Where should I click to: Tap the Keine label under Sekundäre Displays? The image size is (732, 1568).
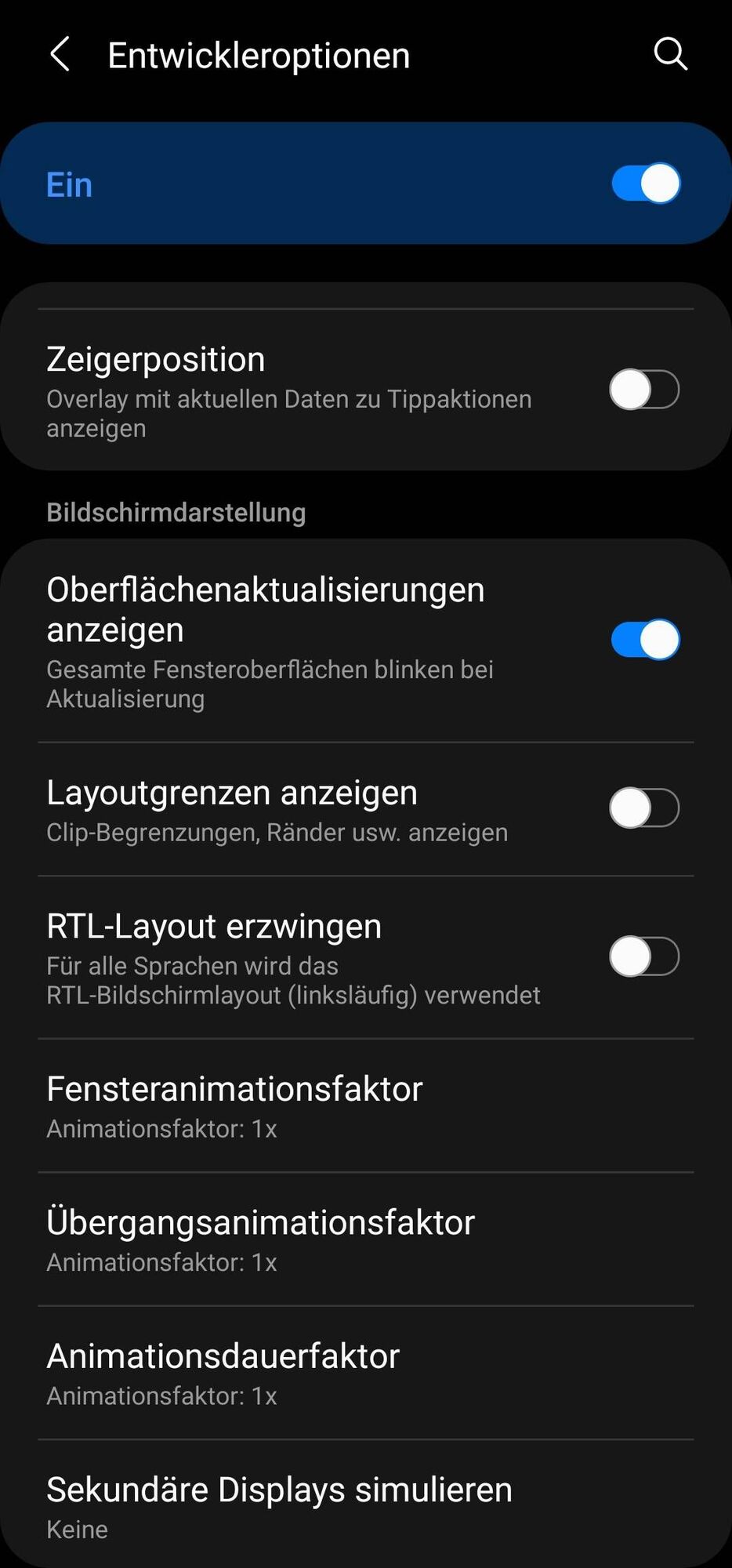point(77,1529)
